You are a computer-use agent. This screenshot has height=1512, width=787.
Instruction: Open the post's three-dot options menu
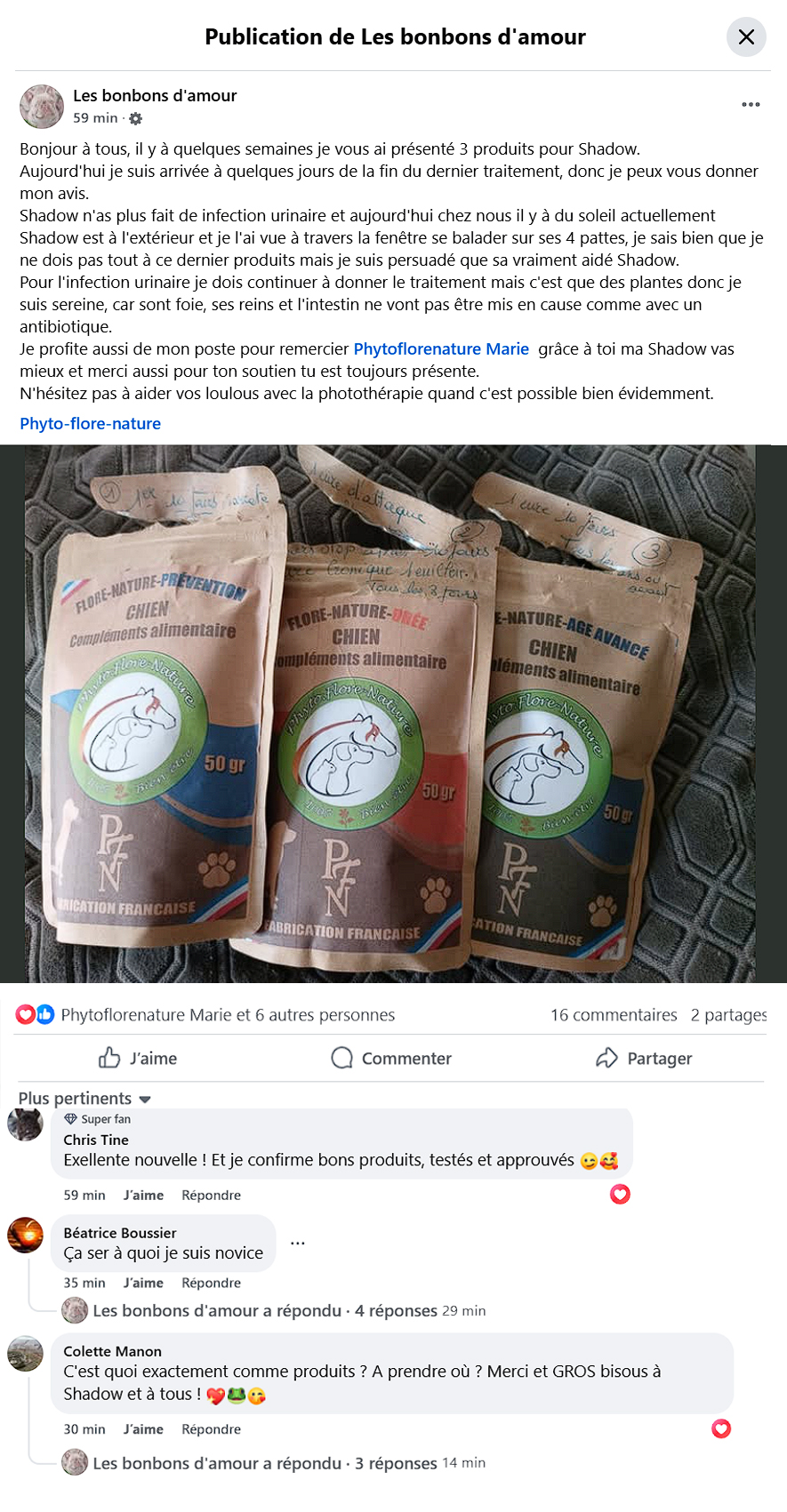[x=751, y=105]
